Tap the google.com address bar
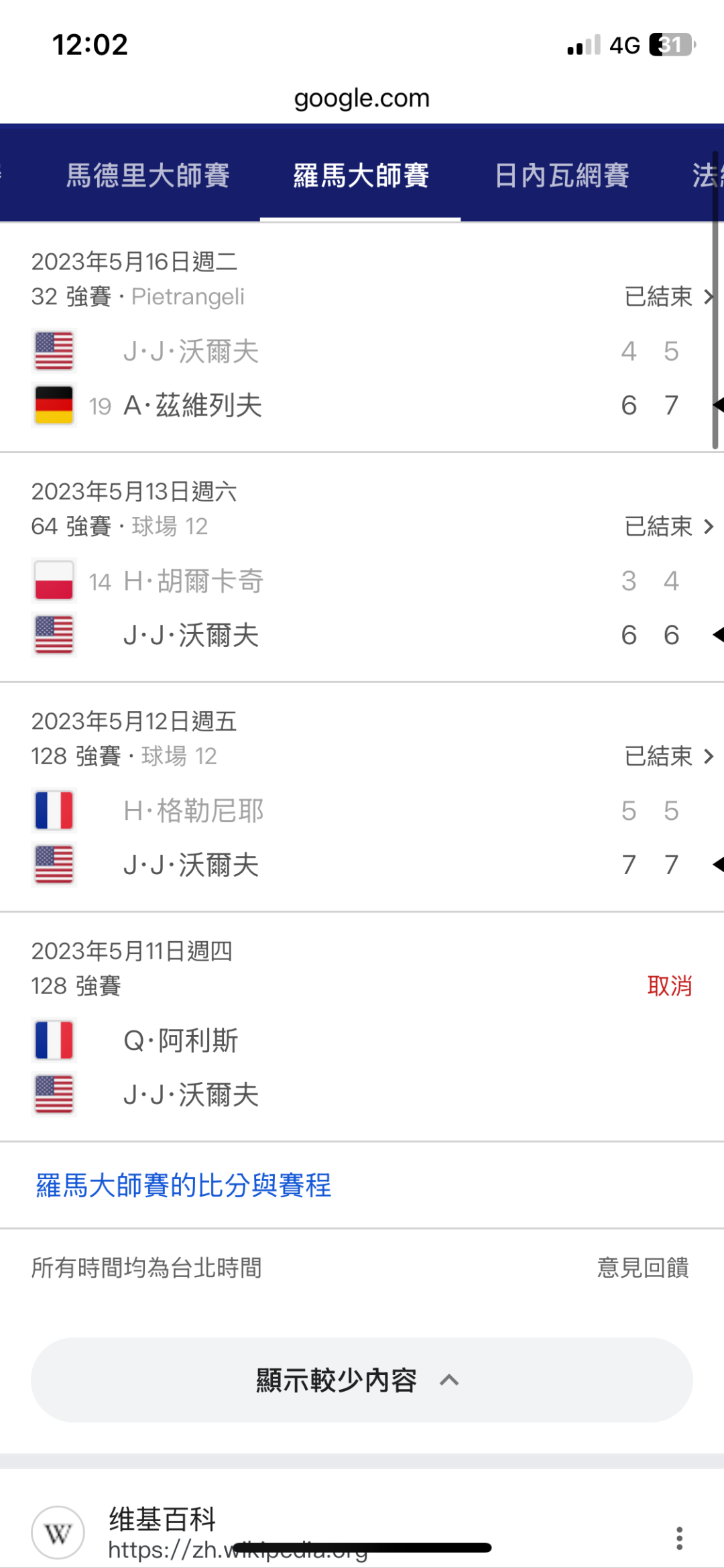The height and width of the screenshot is (1568, 724). (362, 99)
